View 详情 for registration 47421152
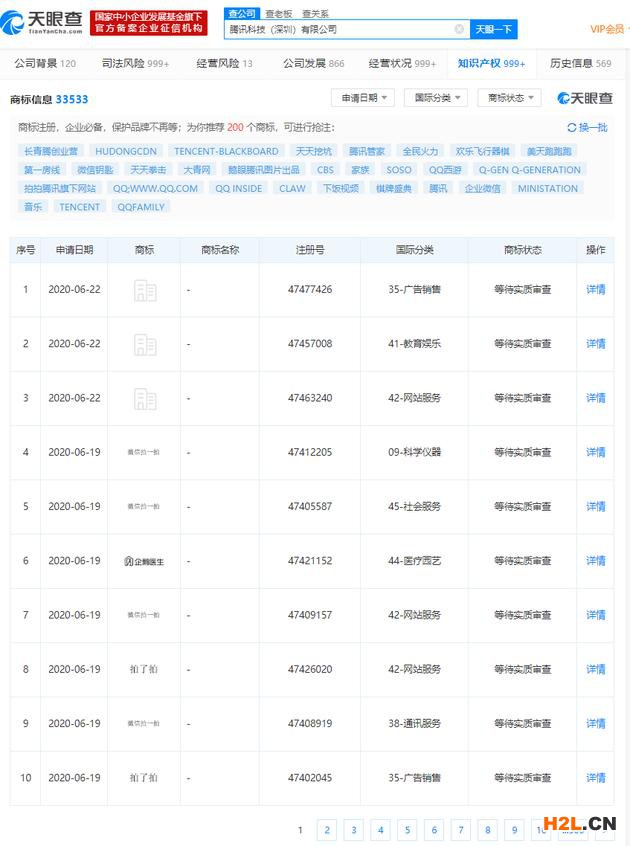Screen dimensions: 630x846 click(595, 561)
